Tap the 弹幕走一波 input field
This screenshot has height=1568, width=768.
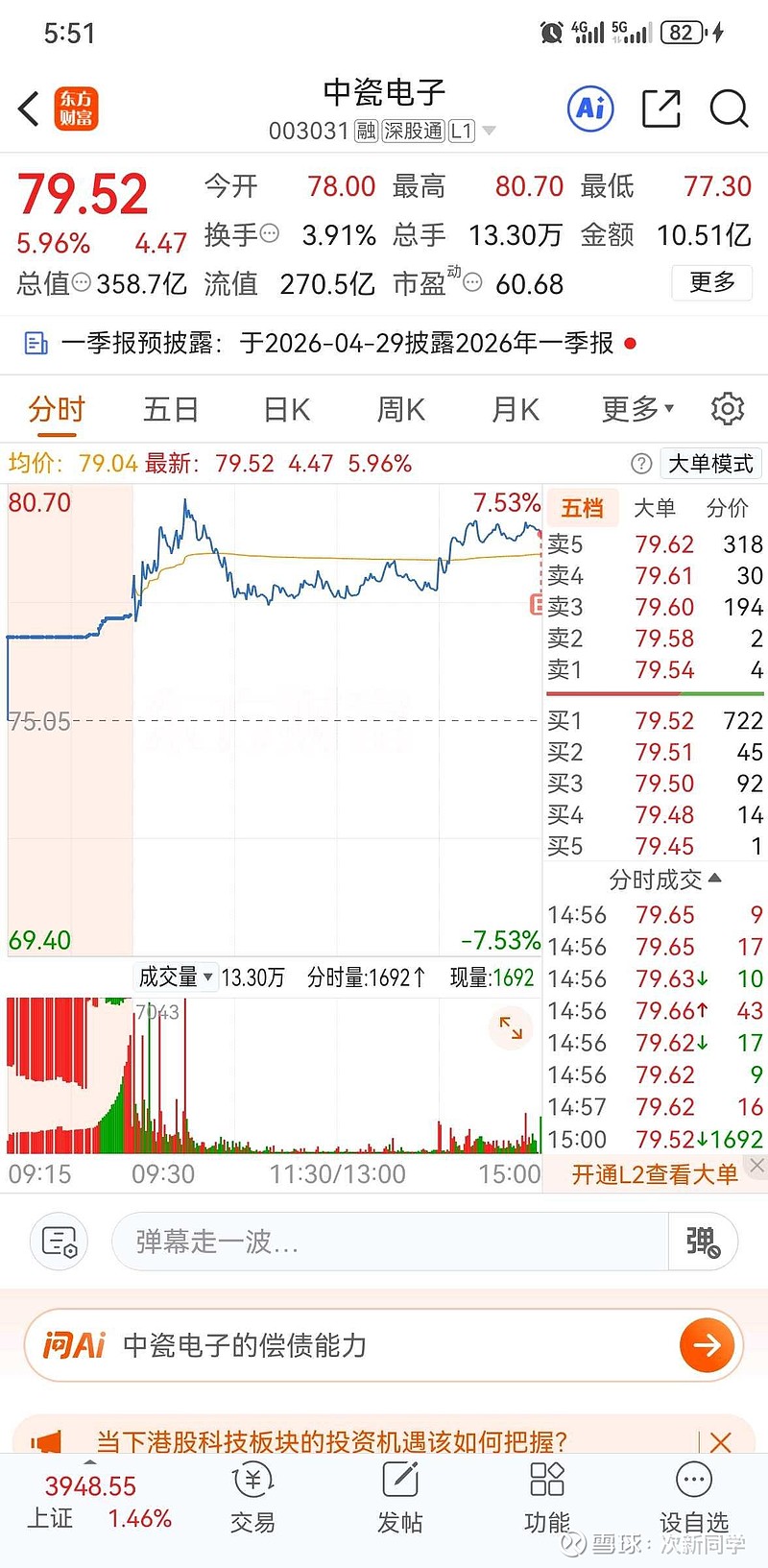pyautogui.click(x=389, y=1242)
